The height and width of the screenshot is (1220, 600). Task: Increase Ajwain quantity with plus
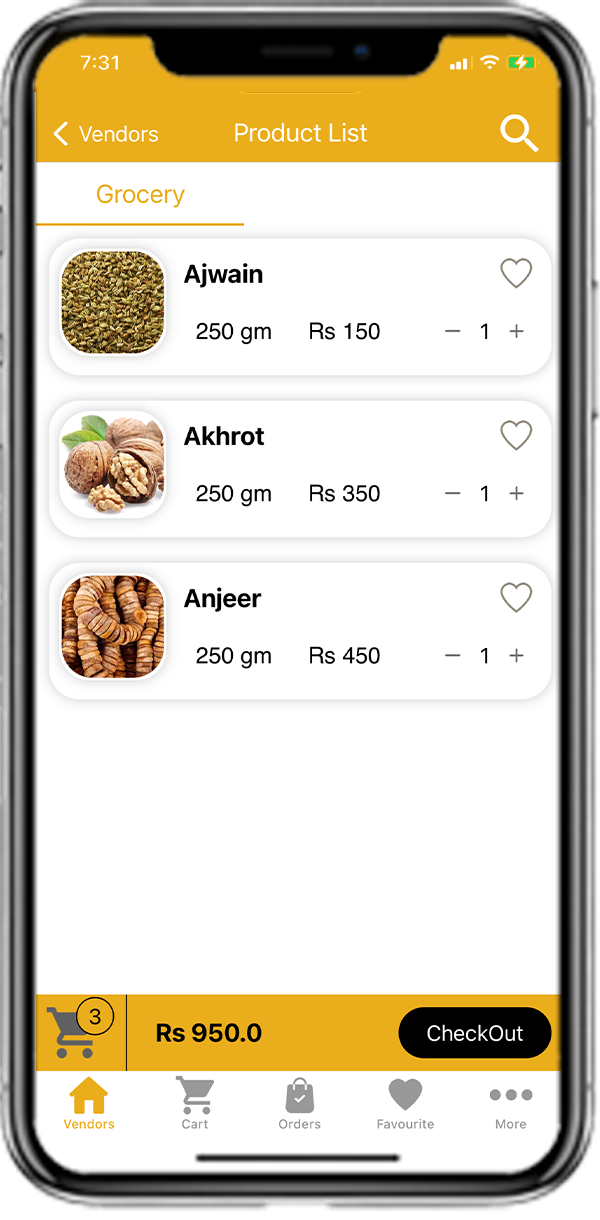(516, 331)
